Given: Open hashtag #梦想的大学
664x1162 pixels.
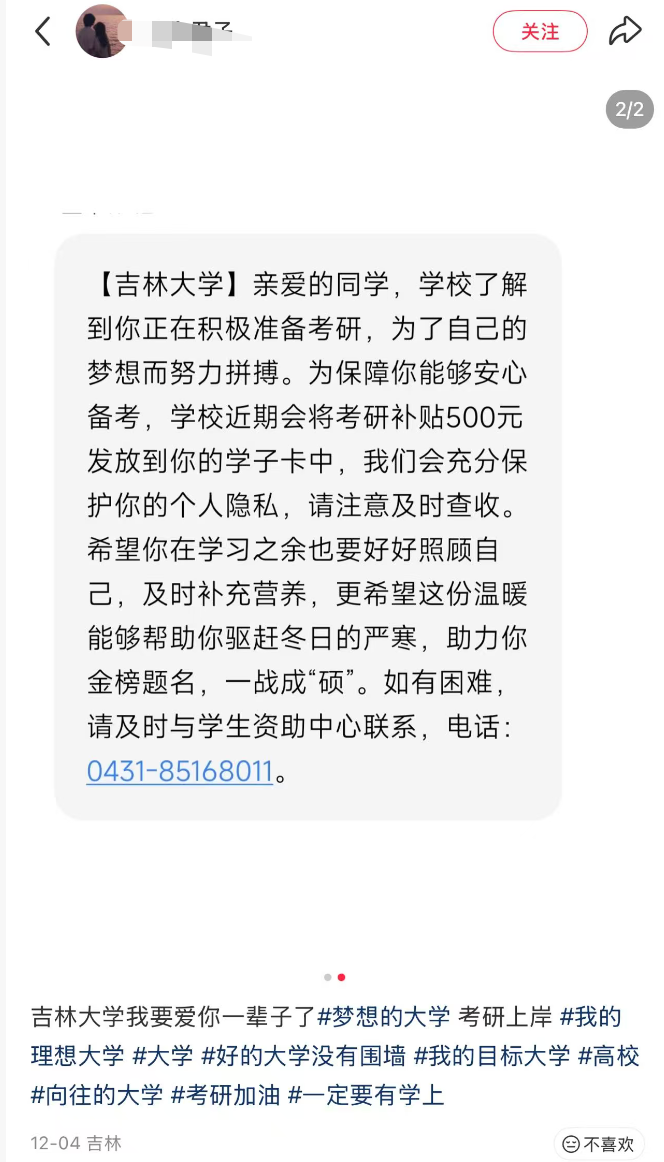Looking at the screenshot, I should (384, 1017).
